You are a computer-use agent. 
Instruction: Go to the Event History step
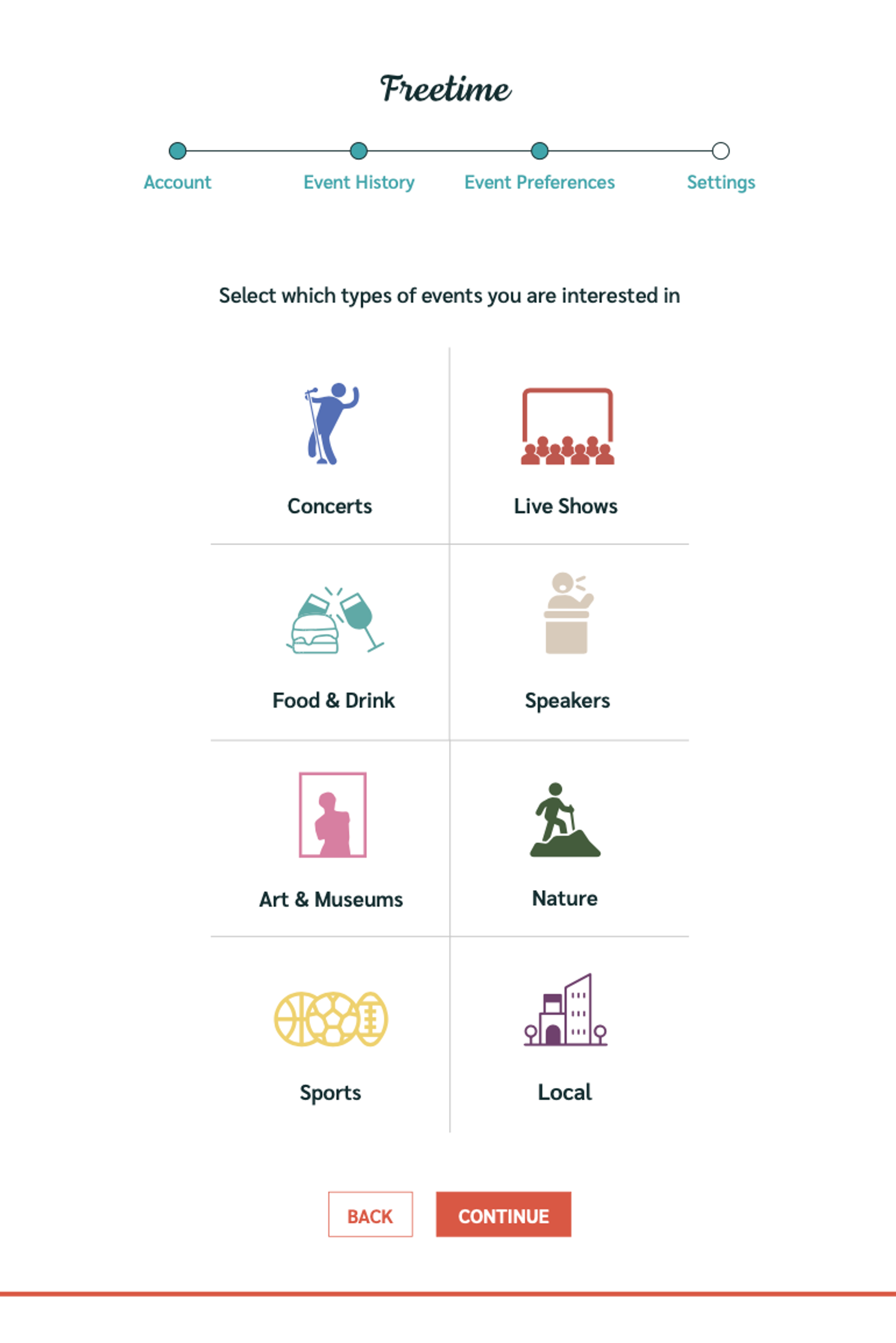(359, 182)
